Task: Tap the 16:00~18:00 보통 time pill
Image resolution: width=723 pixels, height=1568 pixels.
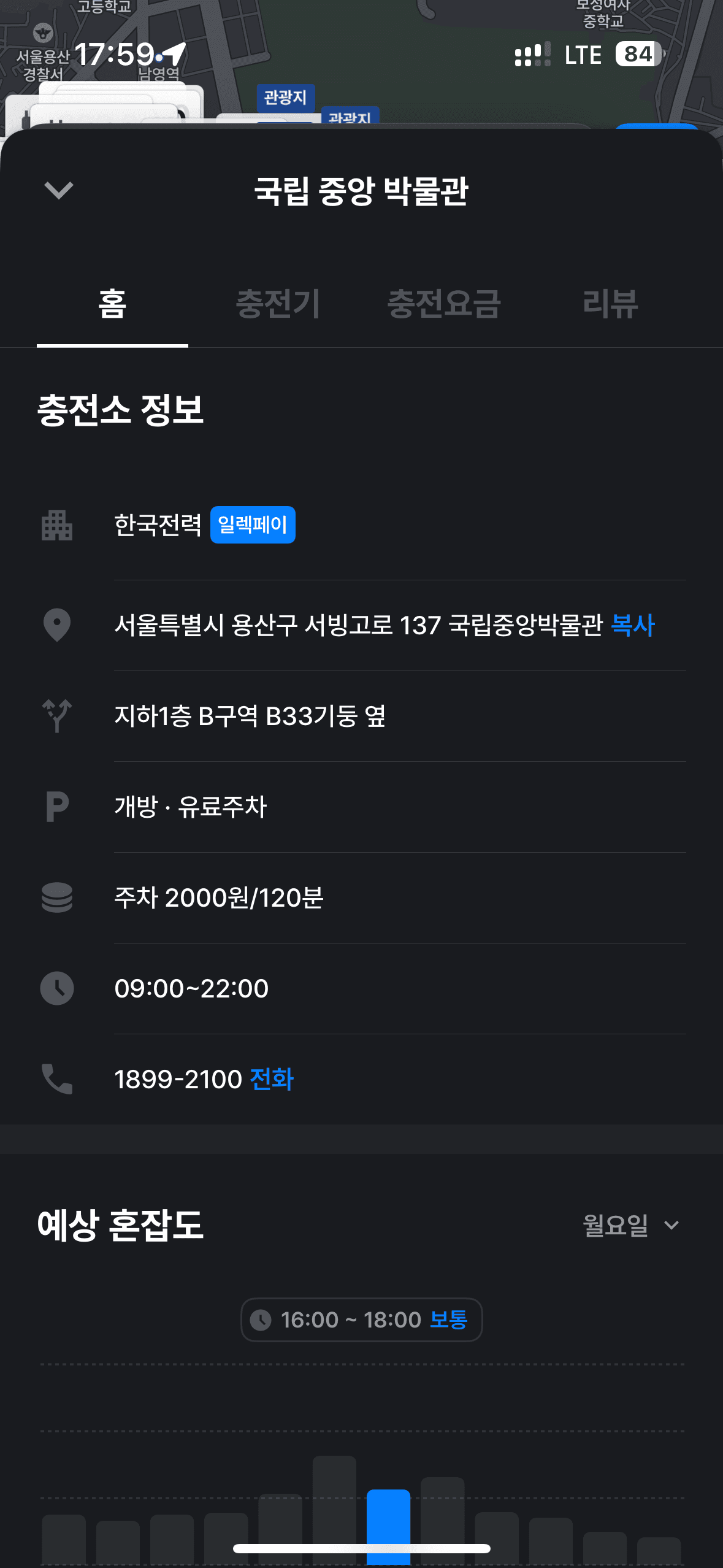Action: [x=361, y=1320]
